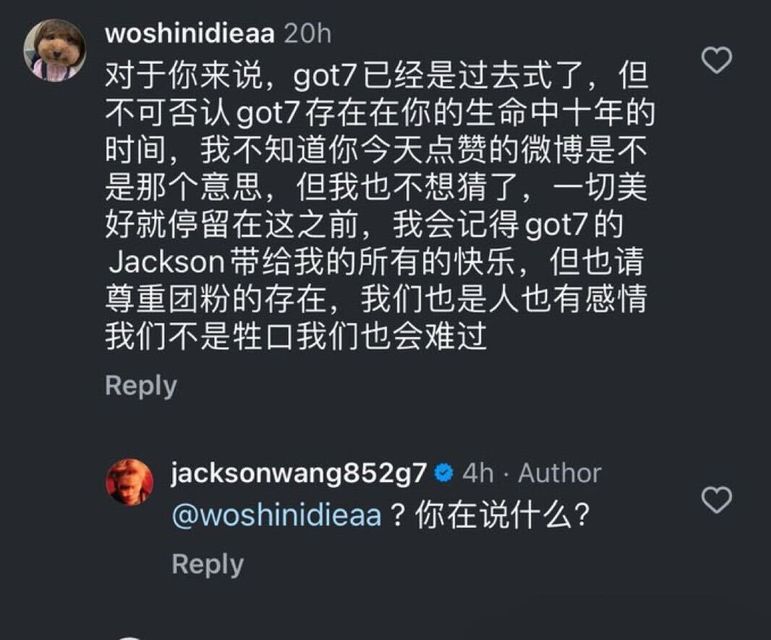This screenshot has width=771, height=640.
Task: Like jacksonwang852g7's reply
Action: click(717, 500)
